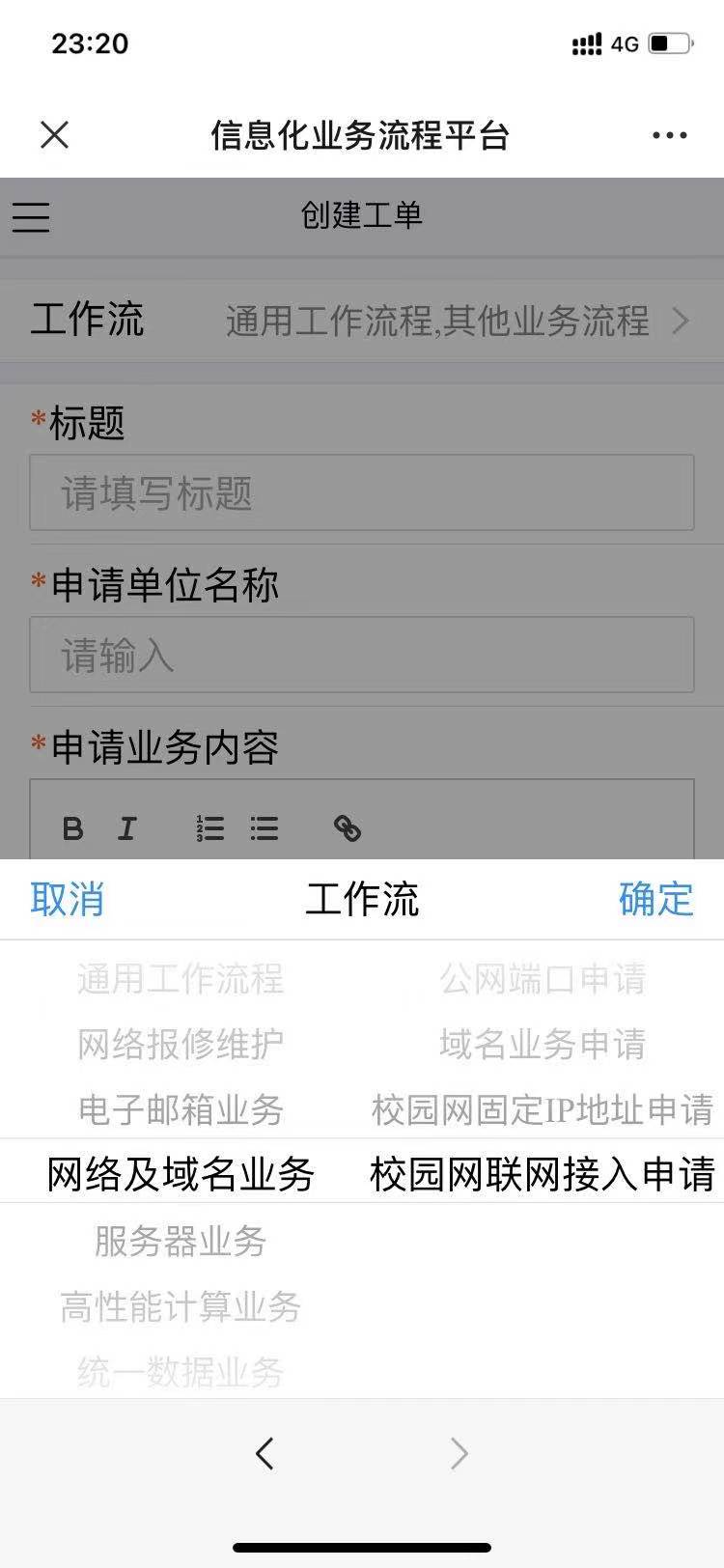Choose 高性能计算业务 option
The height and width of the screenshot is (1568, 724).
[181, 1306]
